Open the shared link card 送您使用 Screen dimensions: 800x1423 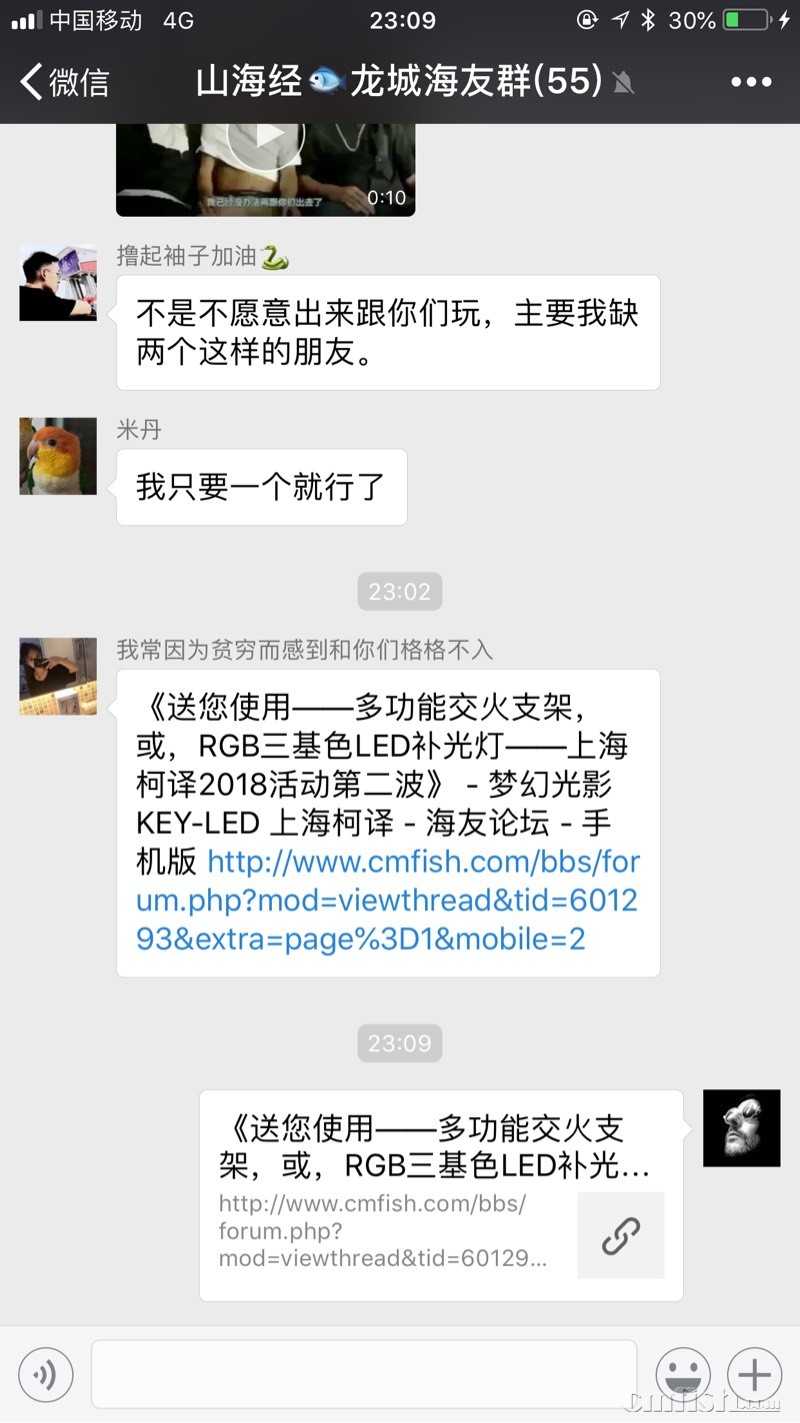point(440,1194)
